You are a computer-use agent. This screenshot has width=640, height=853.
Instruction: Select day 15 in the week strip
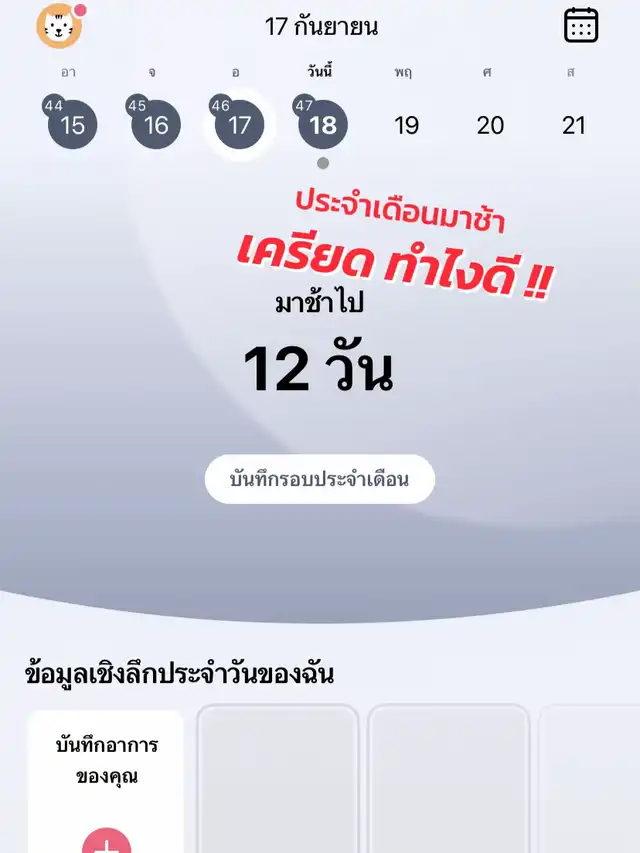coord(72,125)
